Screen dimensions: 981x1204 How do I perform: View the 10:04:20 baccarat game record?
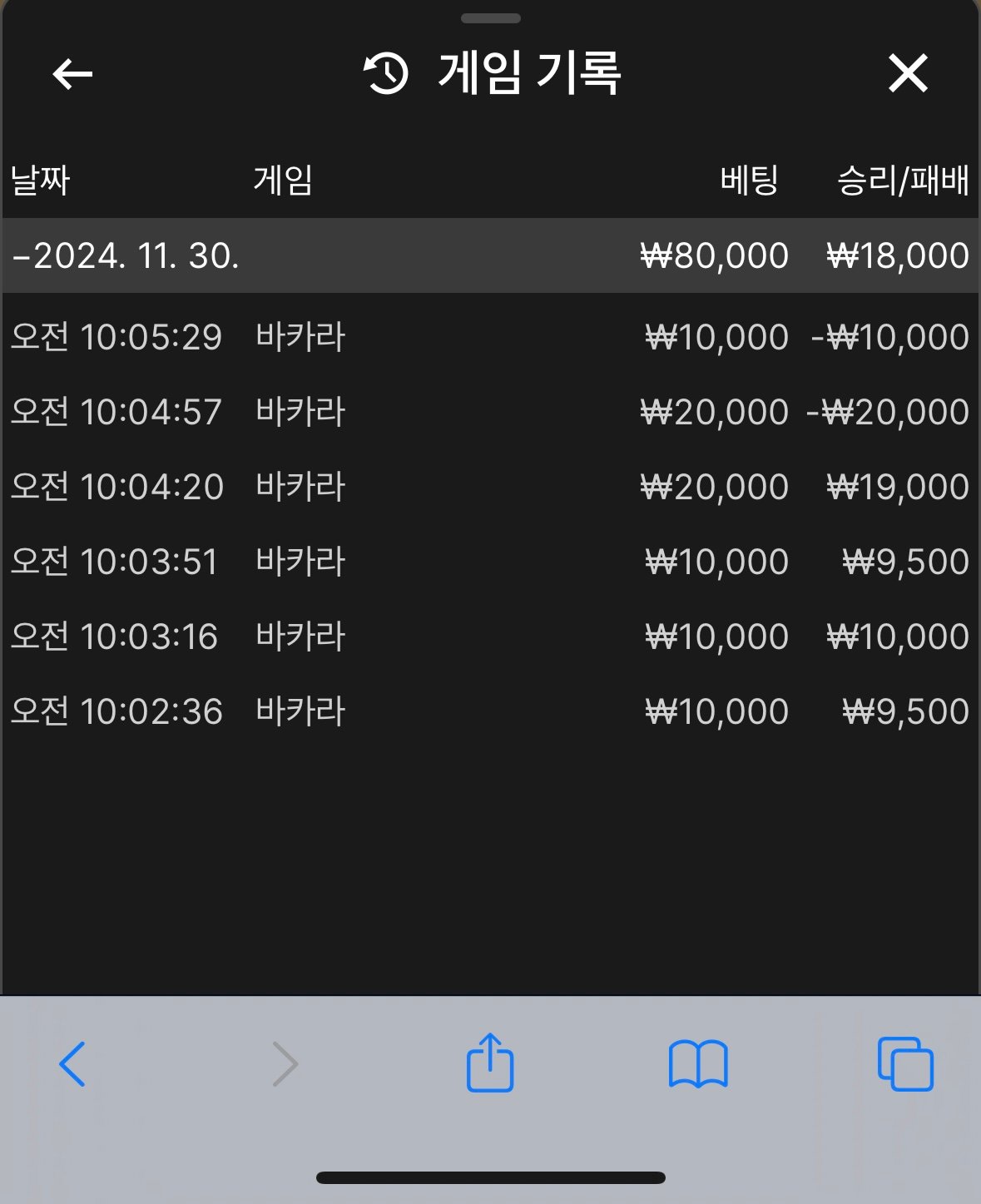click(x=489, y=487)
